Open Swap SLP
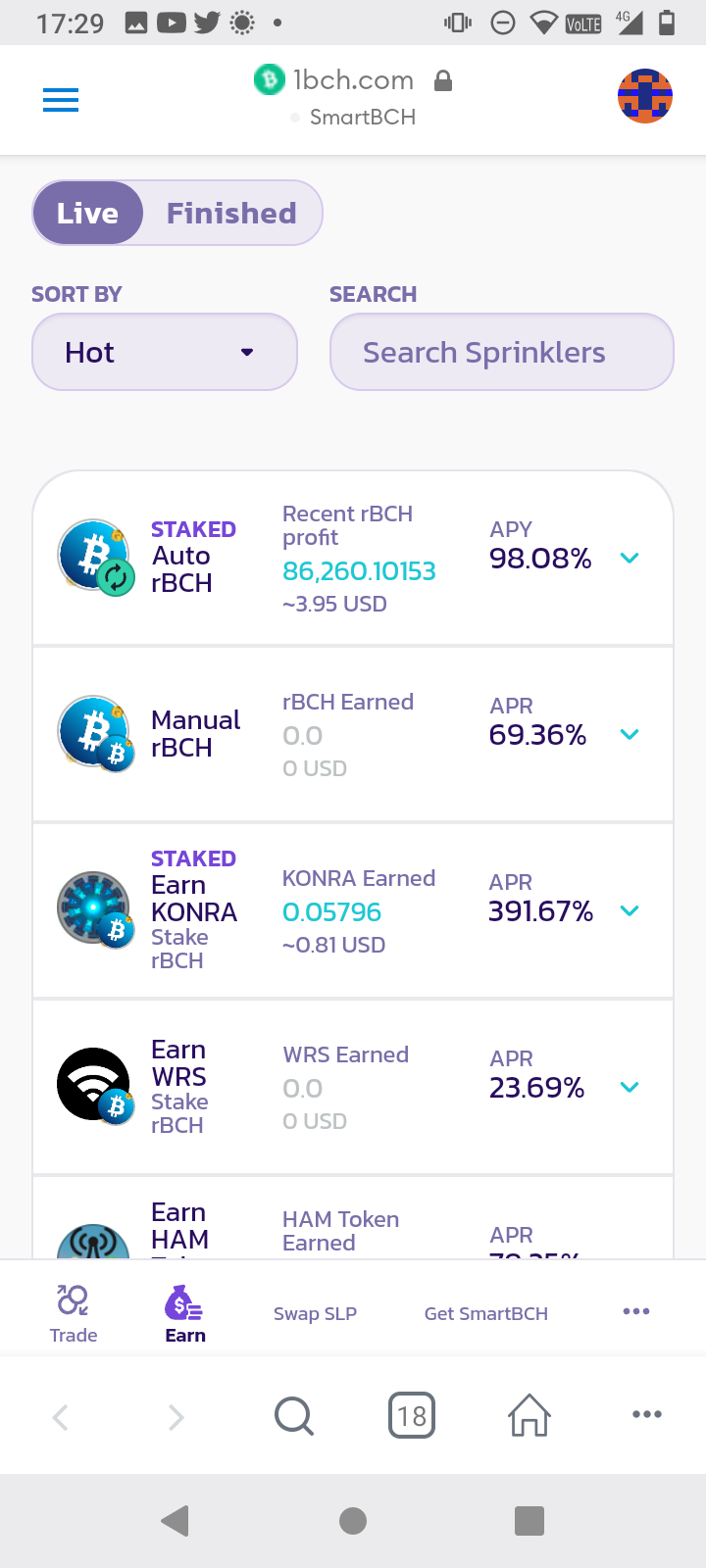The width and height of the screenshot is (706, 1568). [315, 1313]
